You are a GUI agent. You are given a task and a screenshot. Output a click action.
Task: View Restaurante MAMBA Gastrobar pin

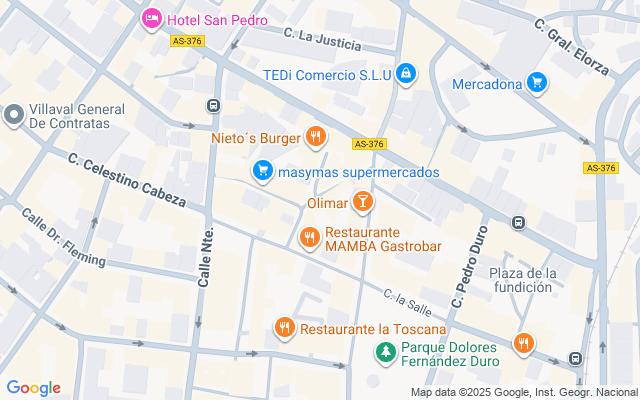point(310,238)
